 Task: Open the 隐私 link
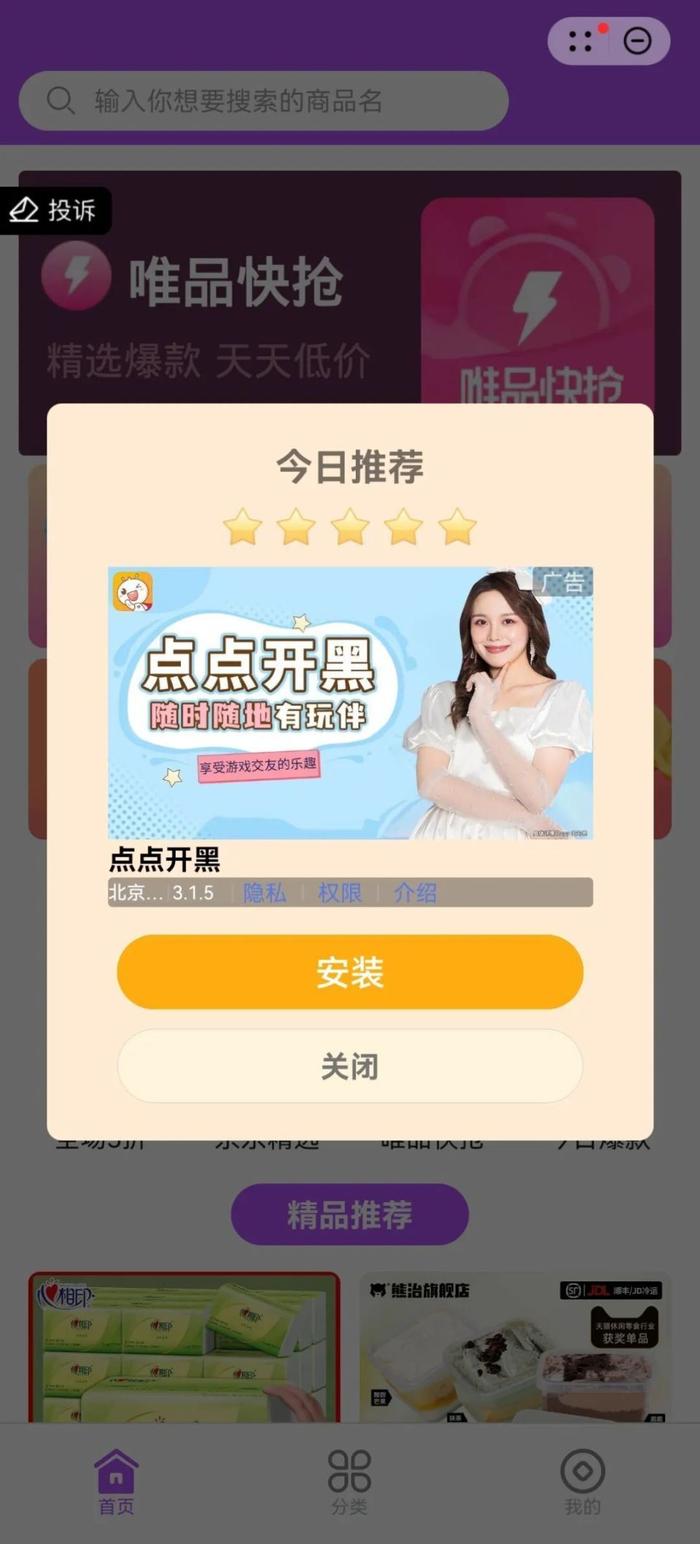tap(265, 893)
